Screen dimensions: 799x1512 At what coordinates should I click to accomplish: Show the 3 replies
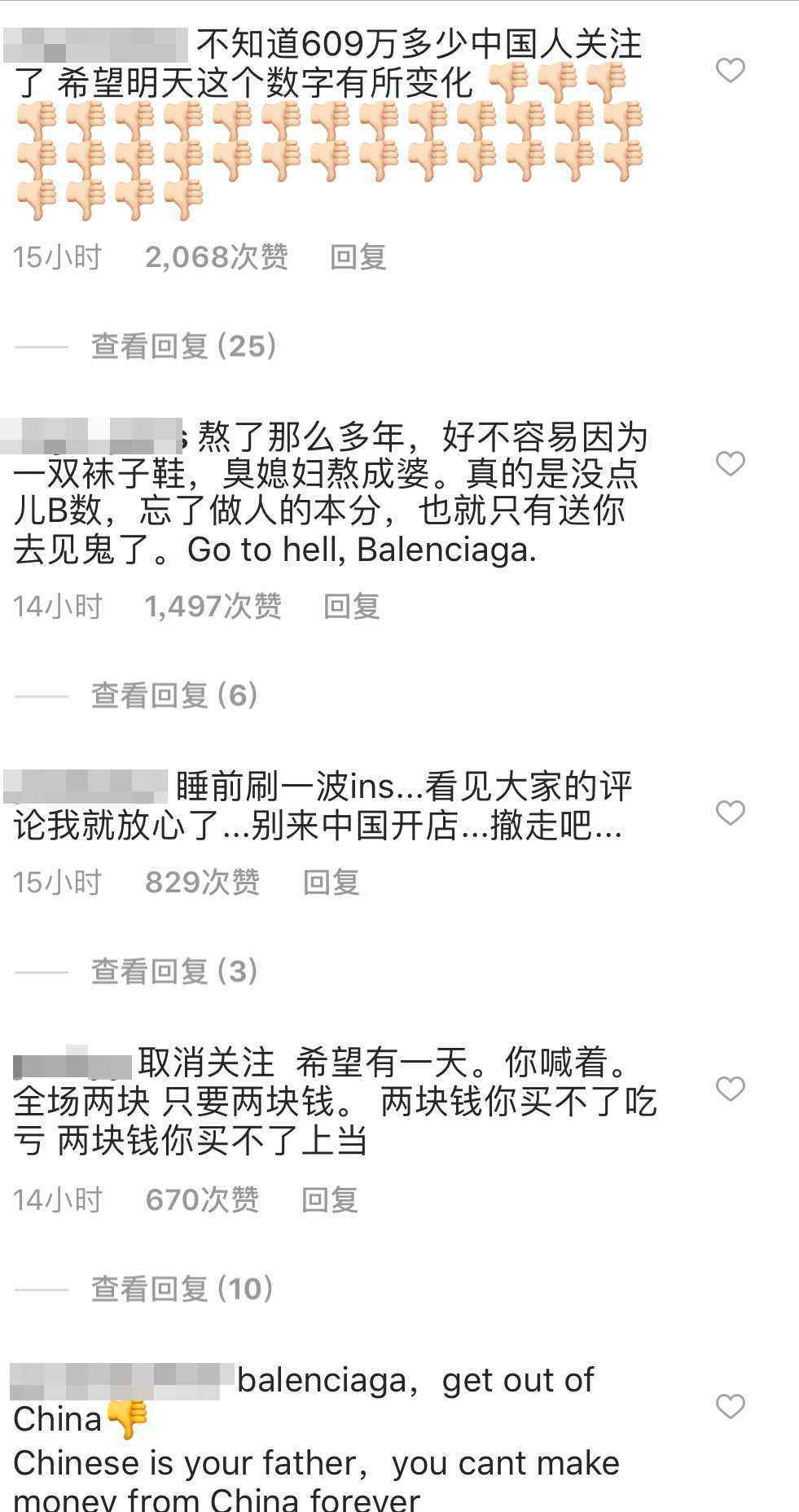click(x=175, y=971)
